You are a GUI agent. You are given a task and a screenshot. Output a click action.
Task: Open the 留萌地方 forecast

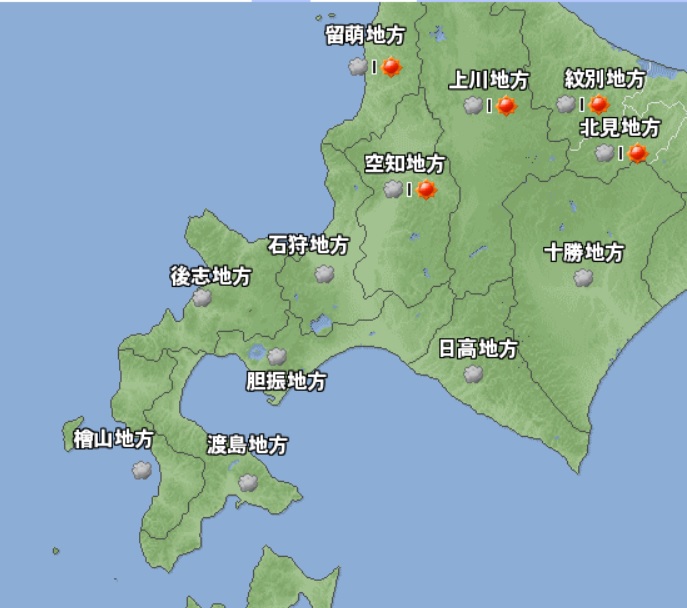365,36
